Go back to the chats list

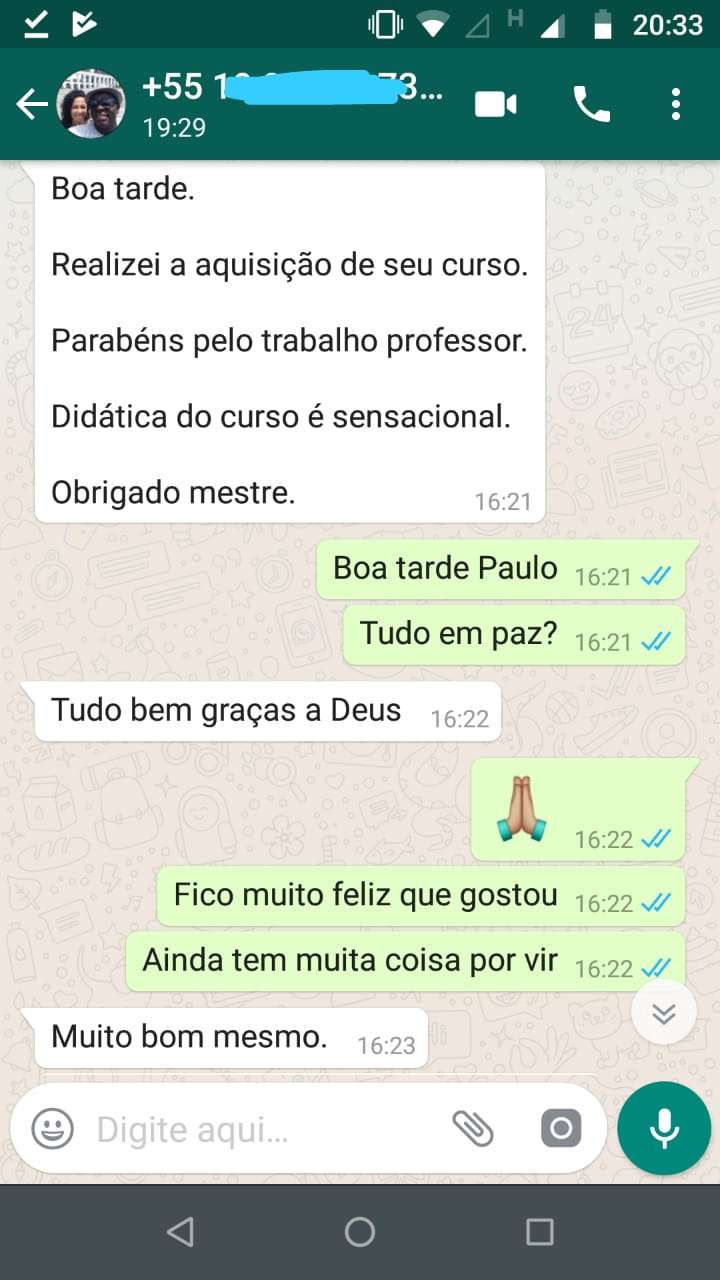(x=31, y=104)
